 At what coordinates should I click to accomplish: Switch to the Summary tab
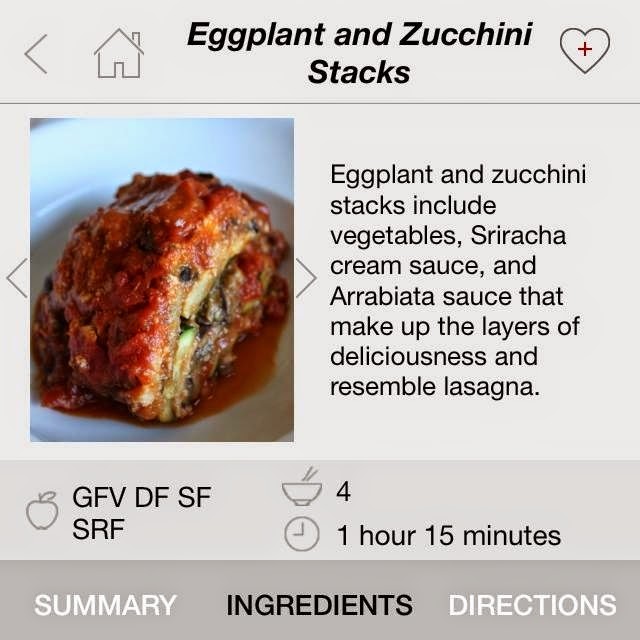105,605
